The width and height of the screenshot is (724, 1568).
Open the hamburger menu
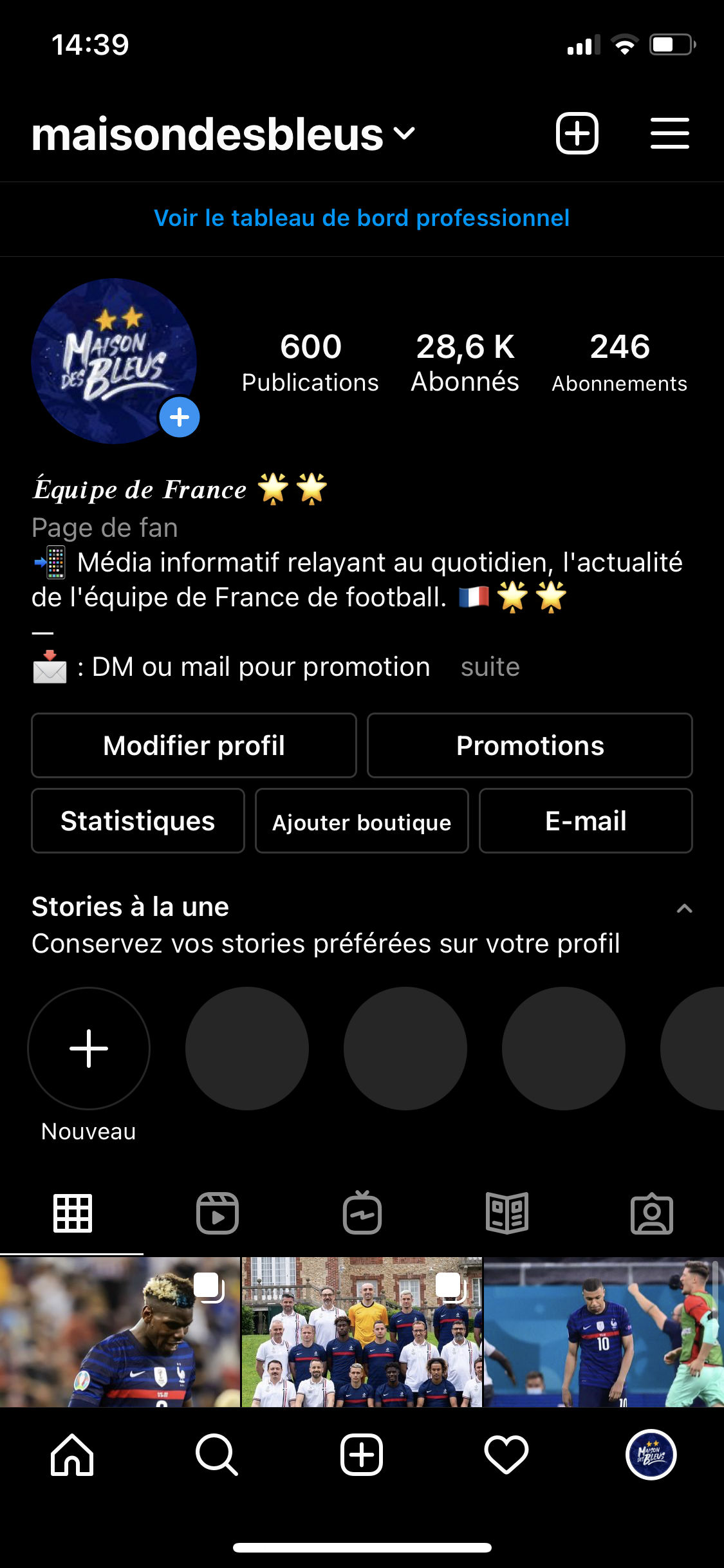pos(669,134)
